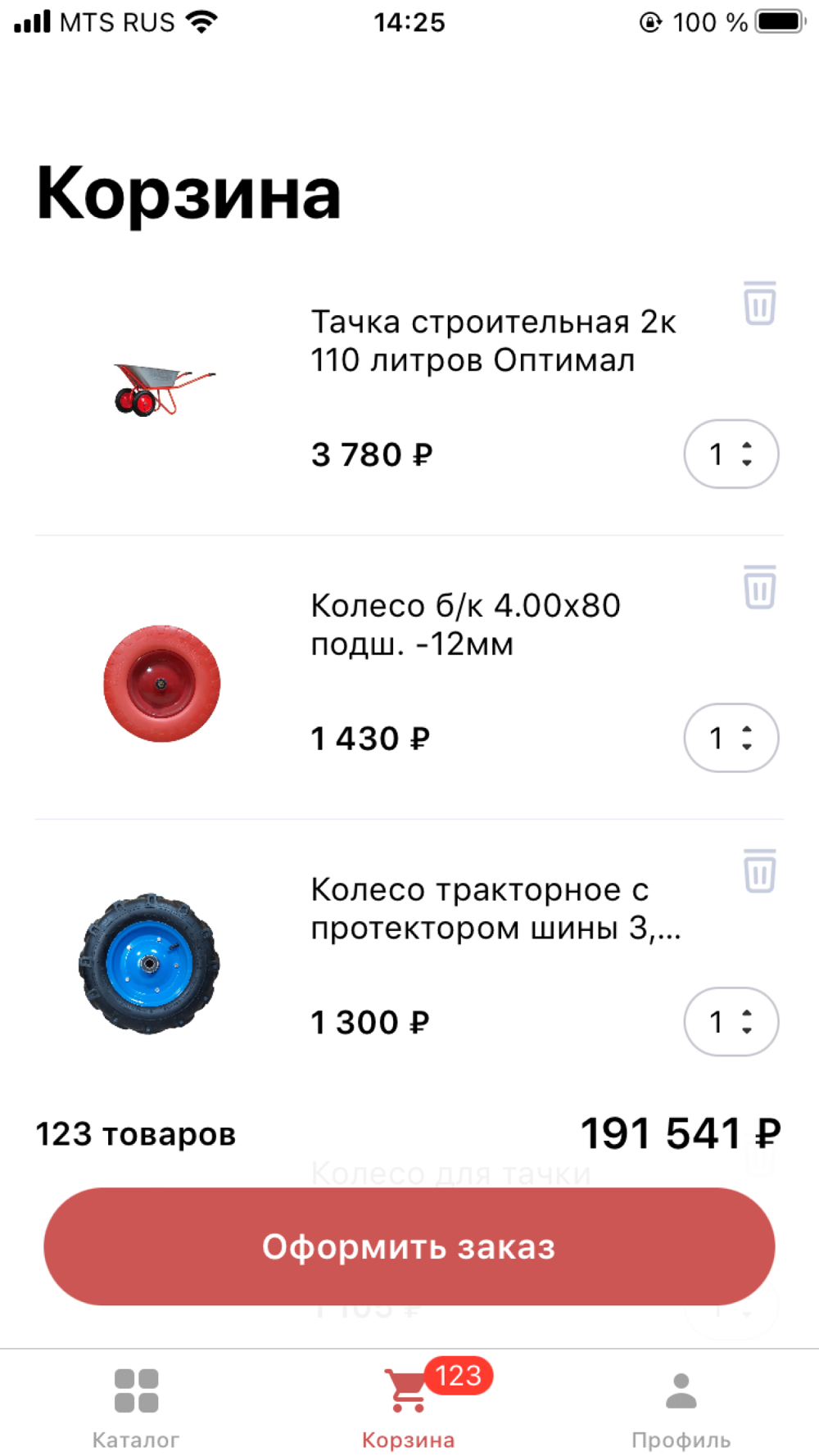Delete Тачка строительная 2к from cart
Screen dimensions: 819x1456
(x=759, y=304)
